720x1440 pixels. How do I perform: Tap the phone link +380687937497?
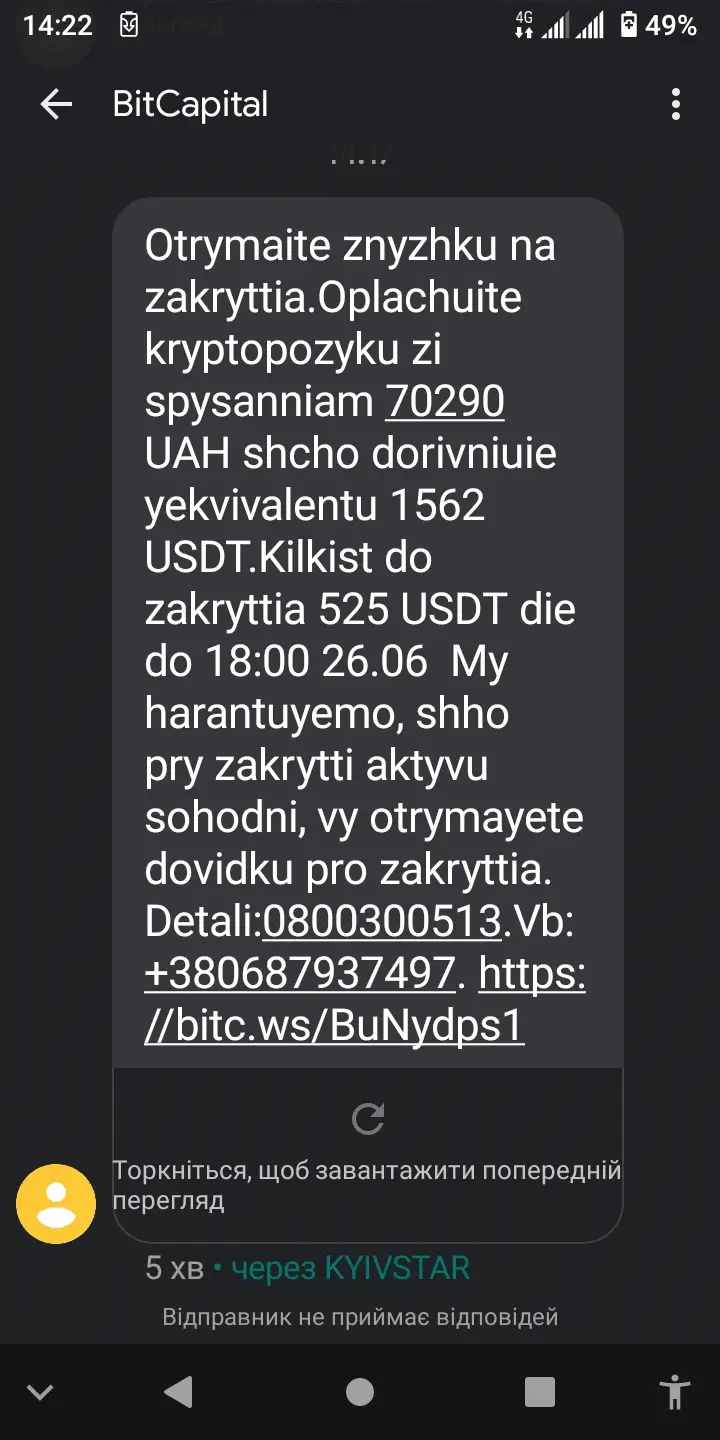click(300, 973)
